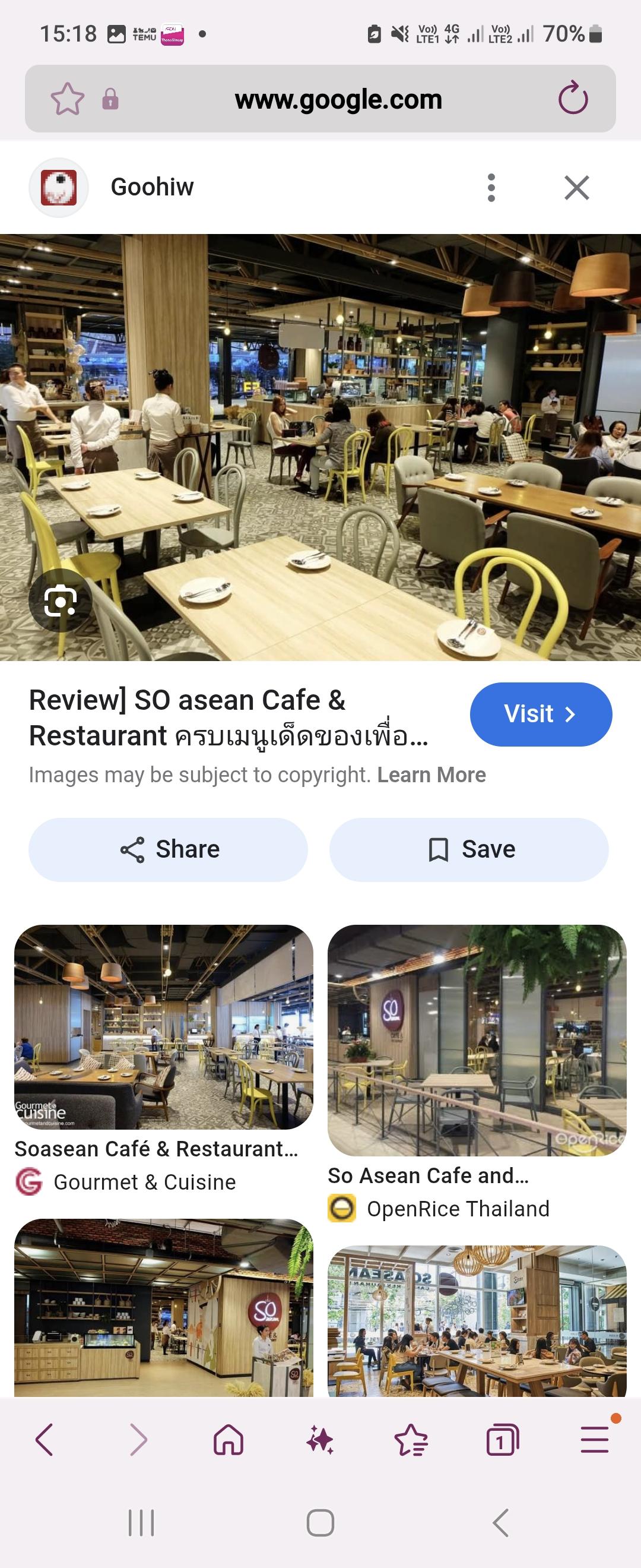
Task: Open the OpenRice Thailand image result
Action: (x=477, y=1040)
